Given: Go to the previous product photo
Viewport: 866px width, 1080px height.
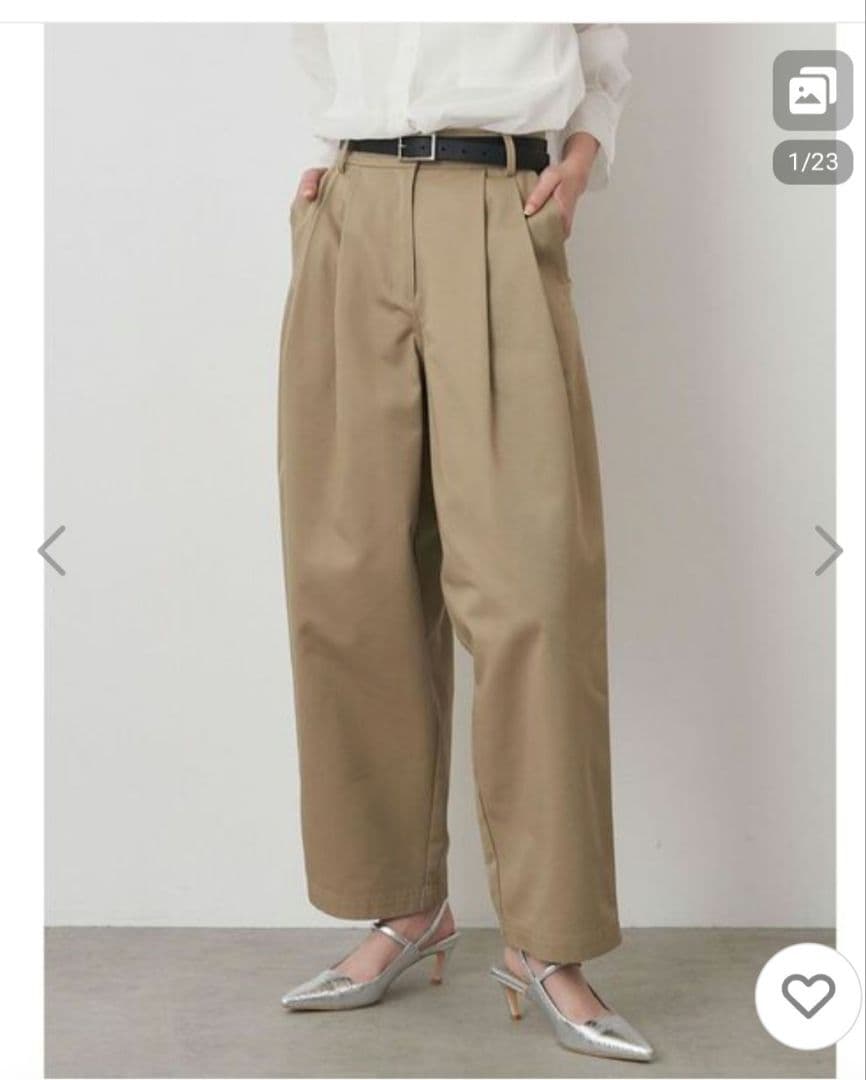Looking at the screenshot, I should click(52, 550).
